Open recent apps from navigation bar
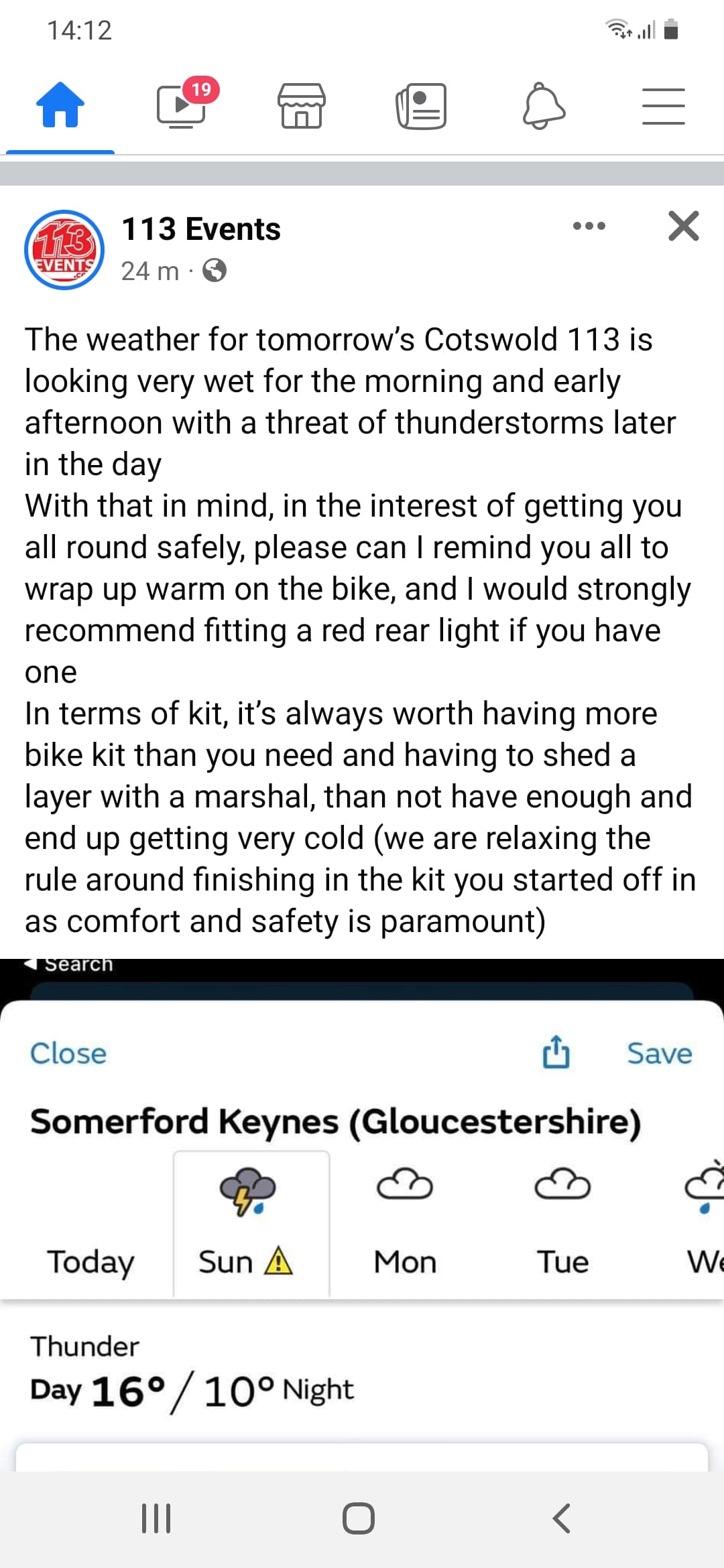Image resolution: width=724 pixels, height=1568 pixels. (156, 1518)
